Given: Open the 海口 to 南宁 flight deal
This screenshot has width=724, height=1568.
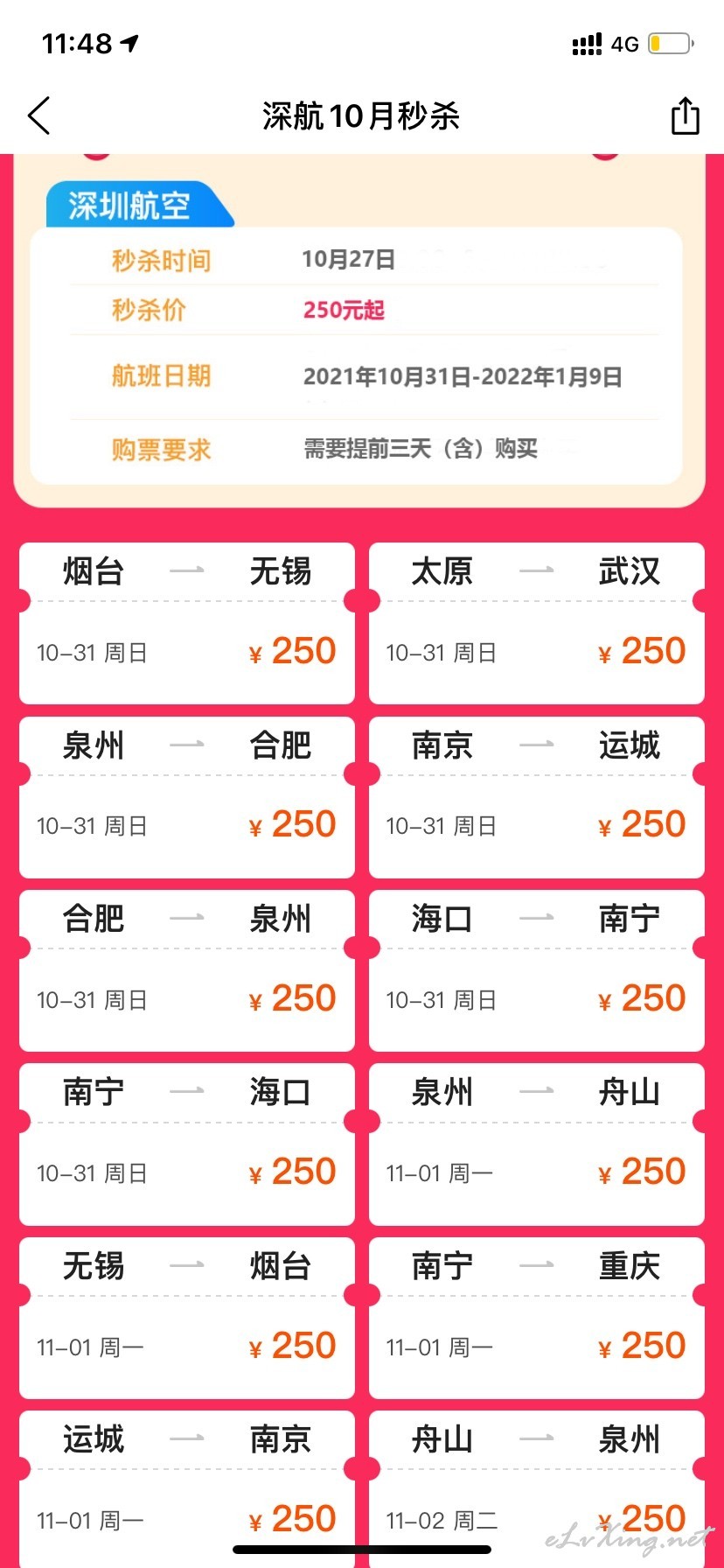Looking at the screenshot, I should pyautogui.click(x=537, y=970).
